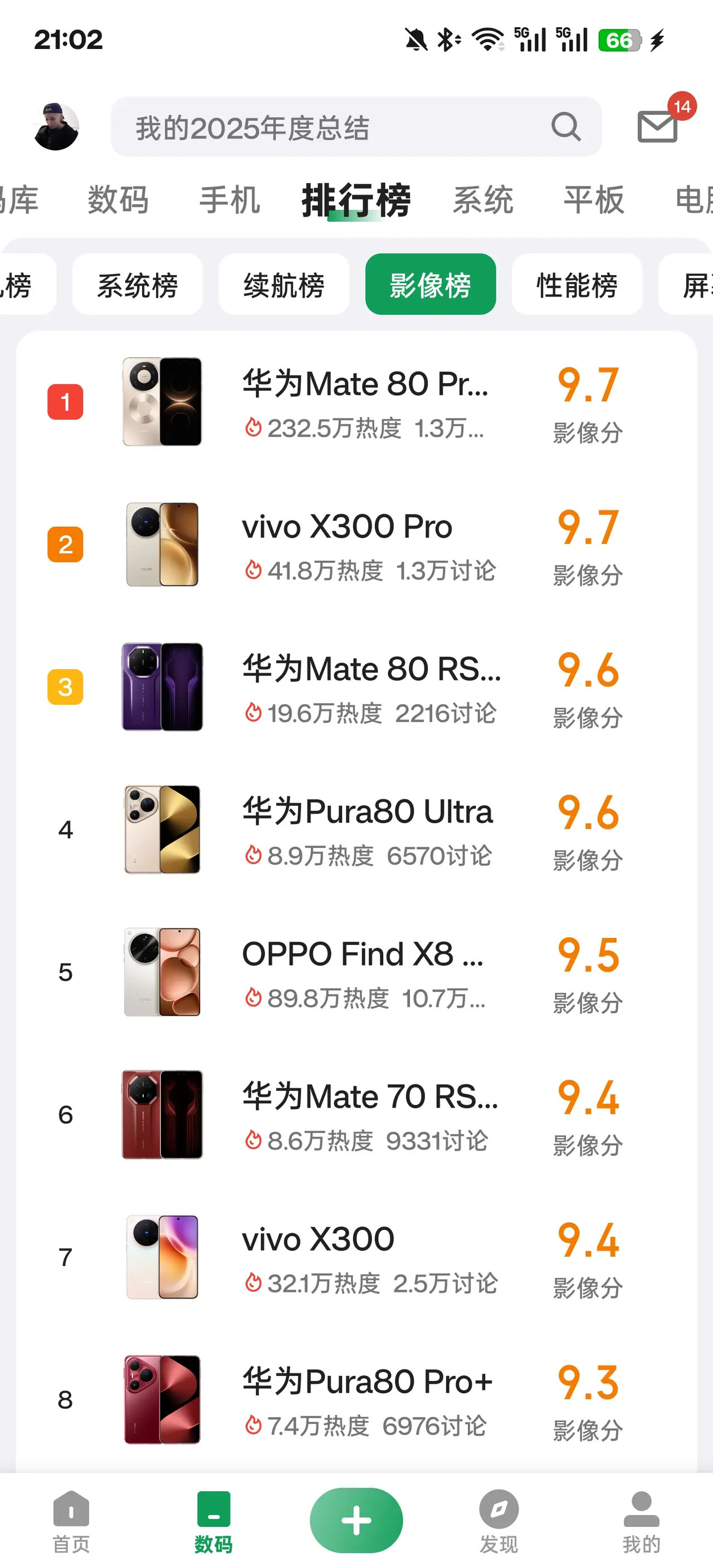The height and width of the screenshot is (1568, 713).
Task: Expand the 华为Mate 80 RS... entry
Action: (x=372, y=669)
